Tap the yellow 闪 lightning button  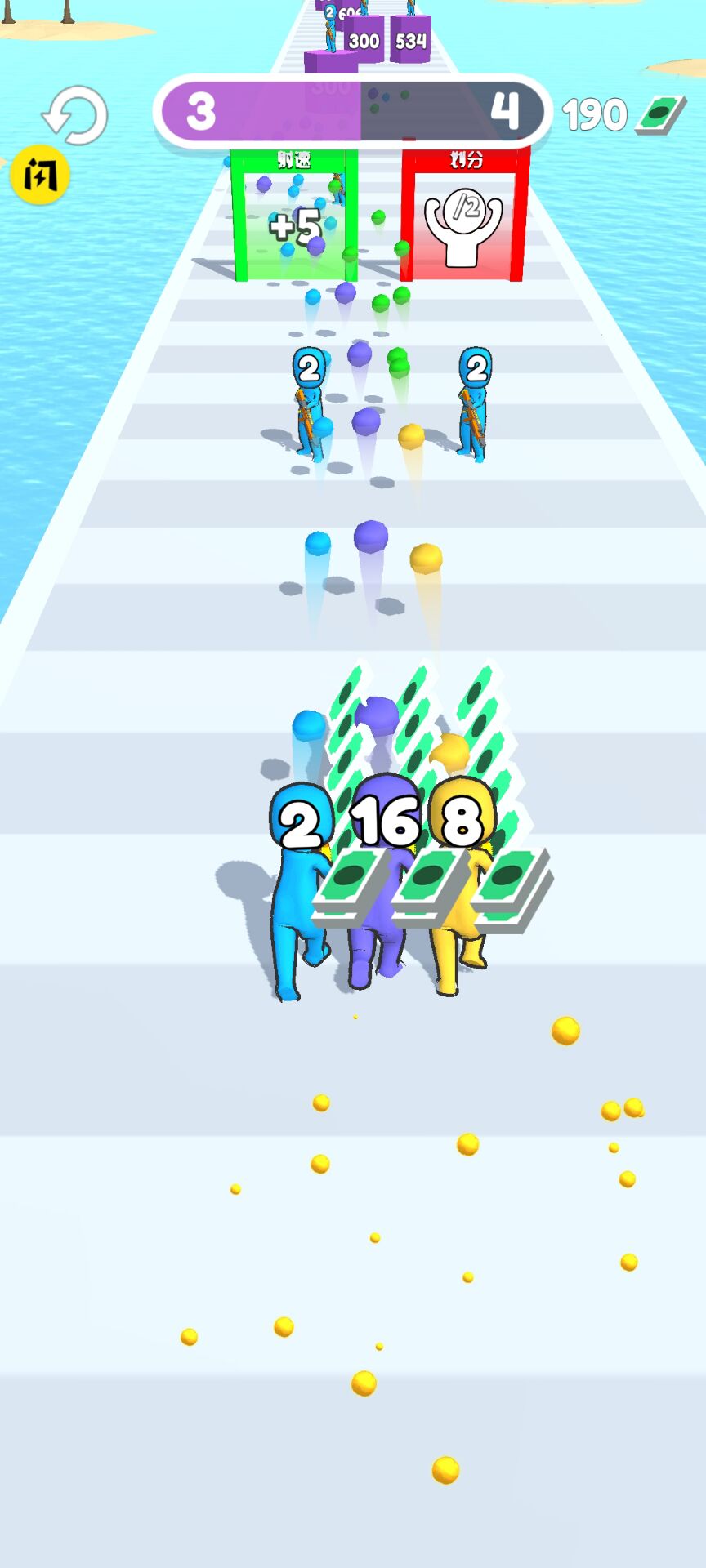pyautogui.click(x=39, y=174)
